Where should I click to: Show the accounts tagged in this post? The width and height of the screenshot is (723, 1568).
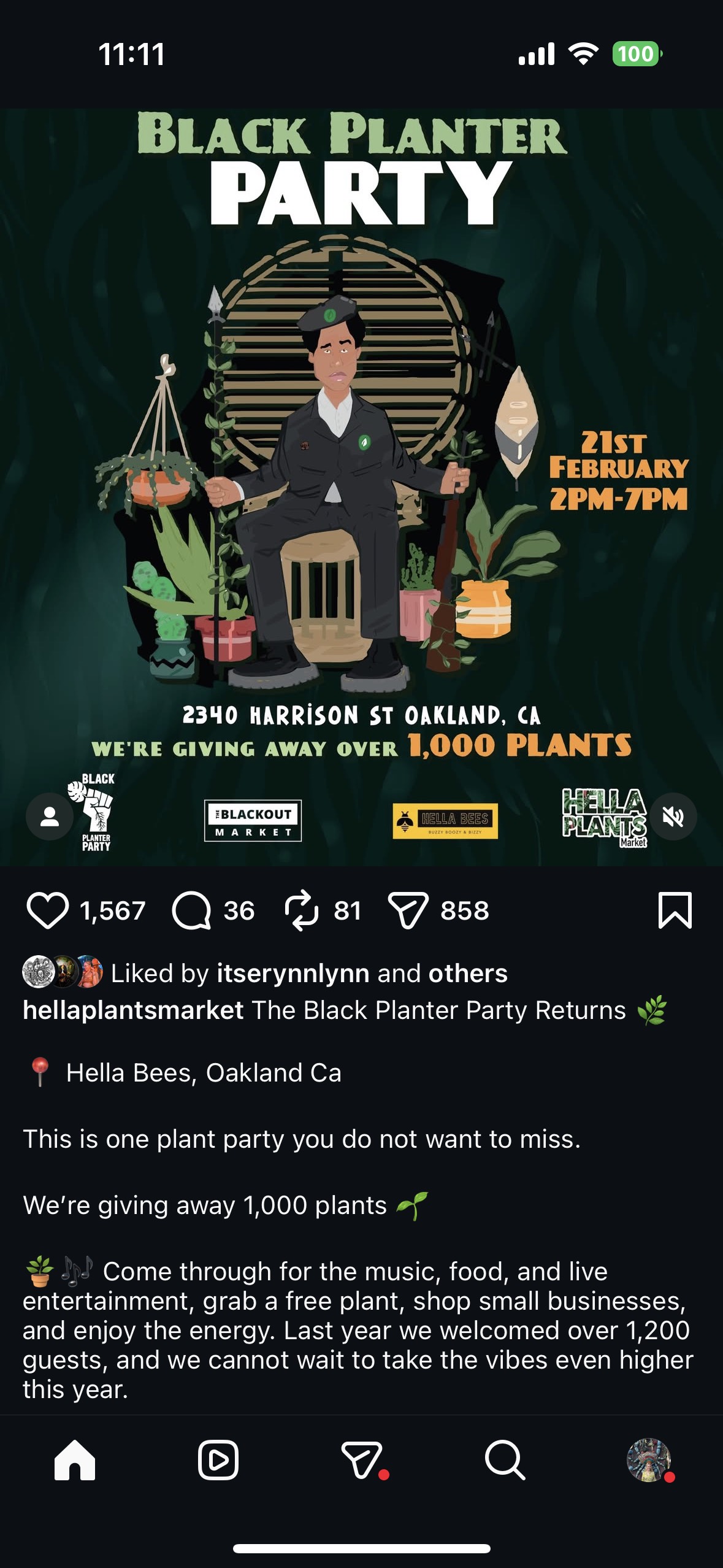click(50, 817)
